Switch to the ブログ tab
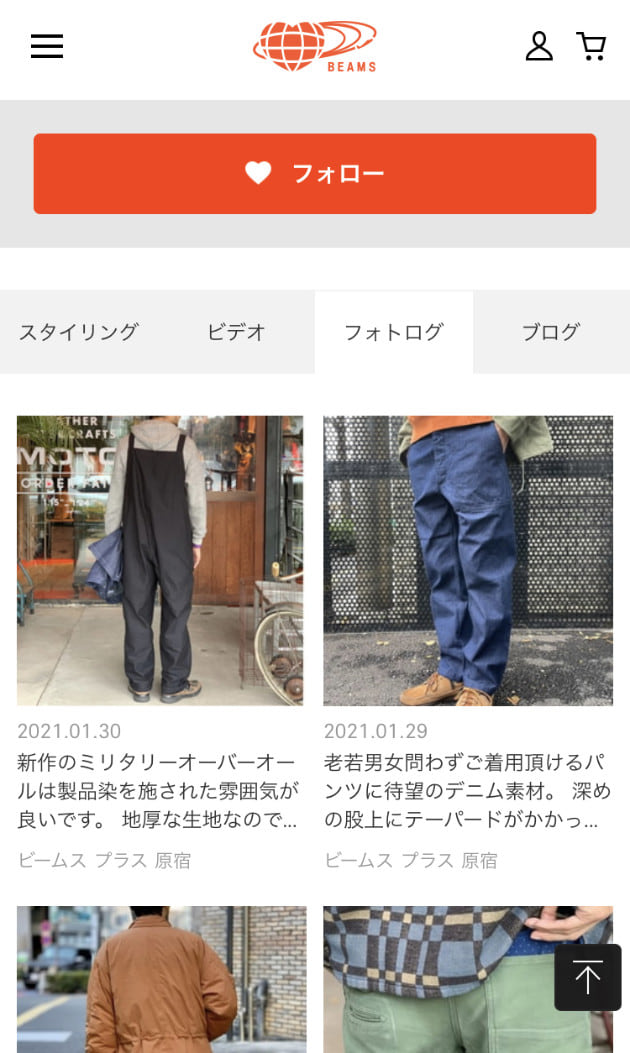 551,333
